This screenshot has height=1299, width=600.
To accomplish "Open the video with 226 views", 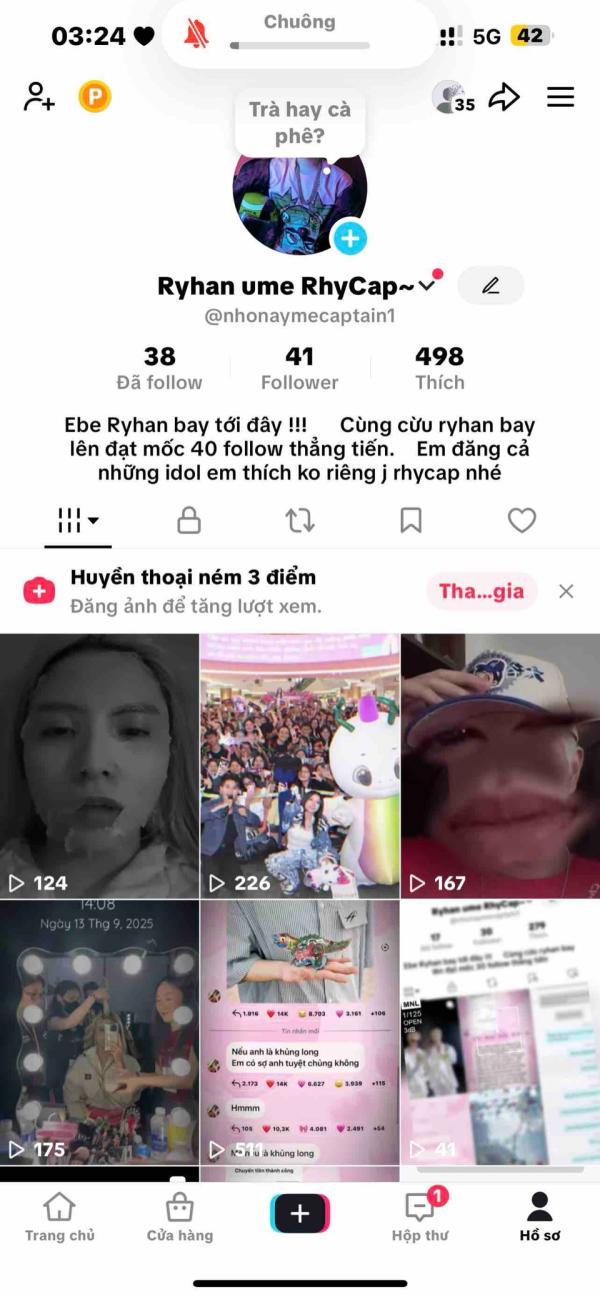I will (300, 765).
